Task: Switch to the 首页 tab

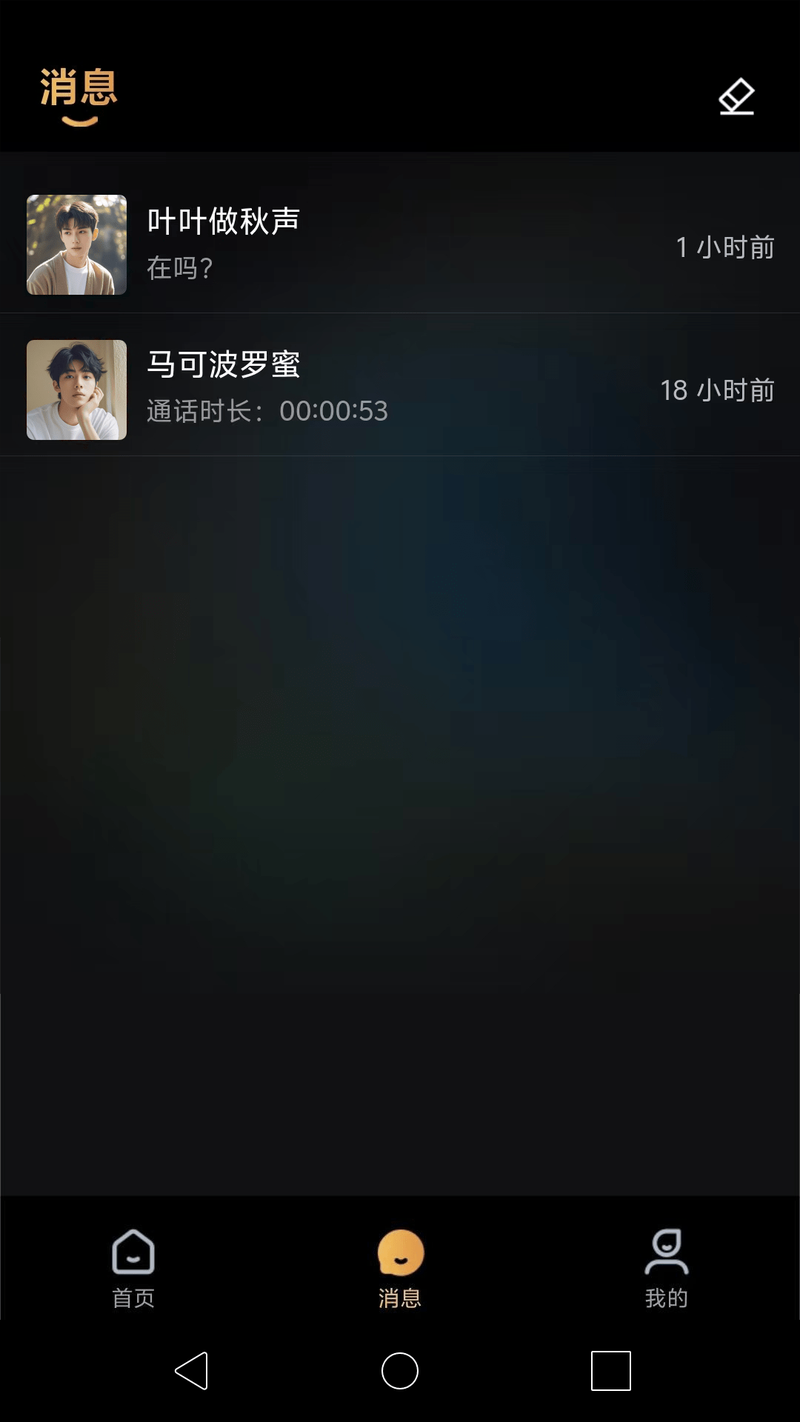Action: tap(133, 1267)
